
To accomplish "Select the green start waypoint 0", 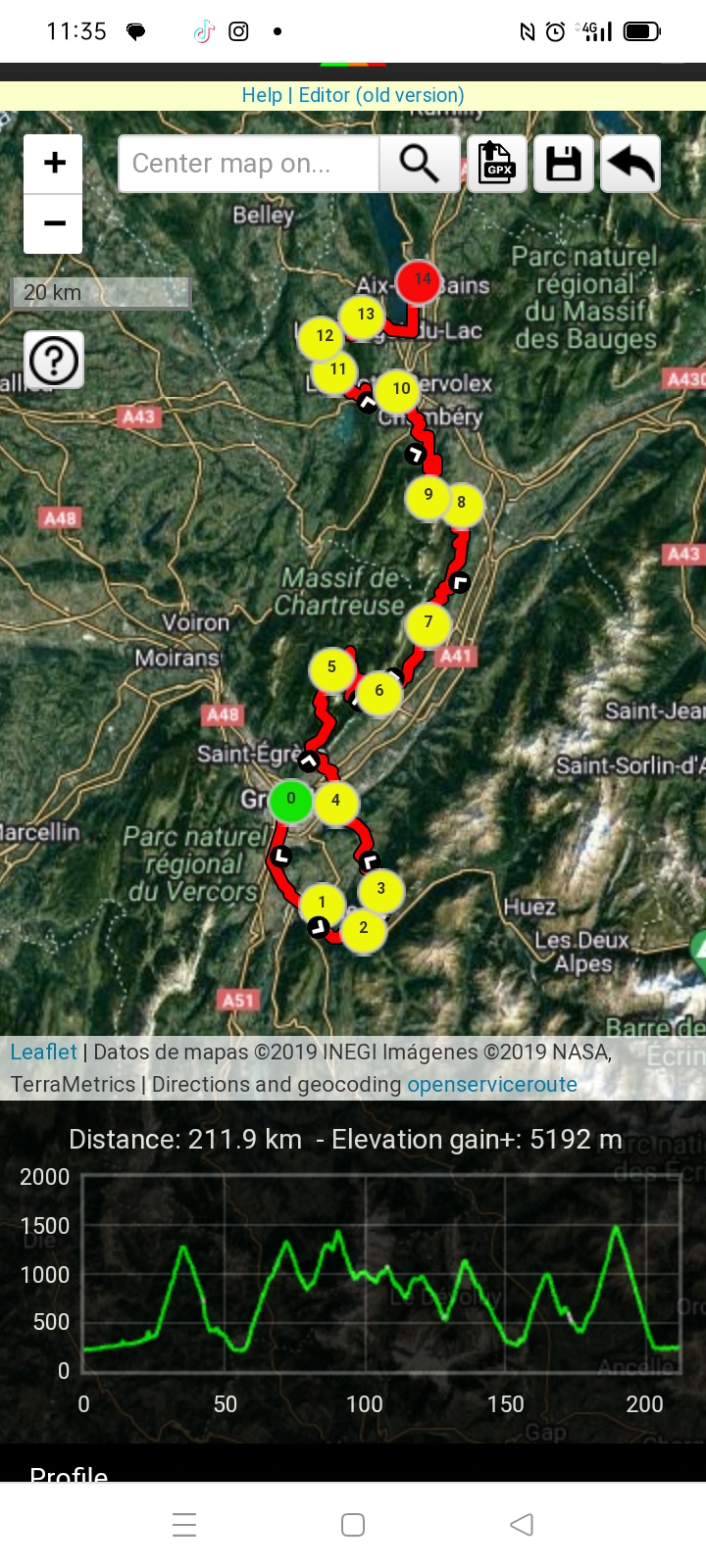I will point(290,800).
